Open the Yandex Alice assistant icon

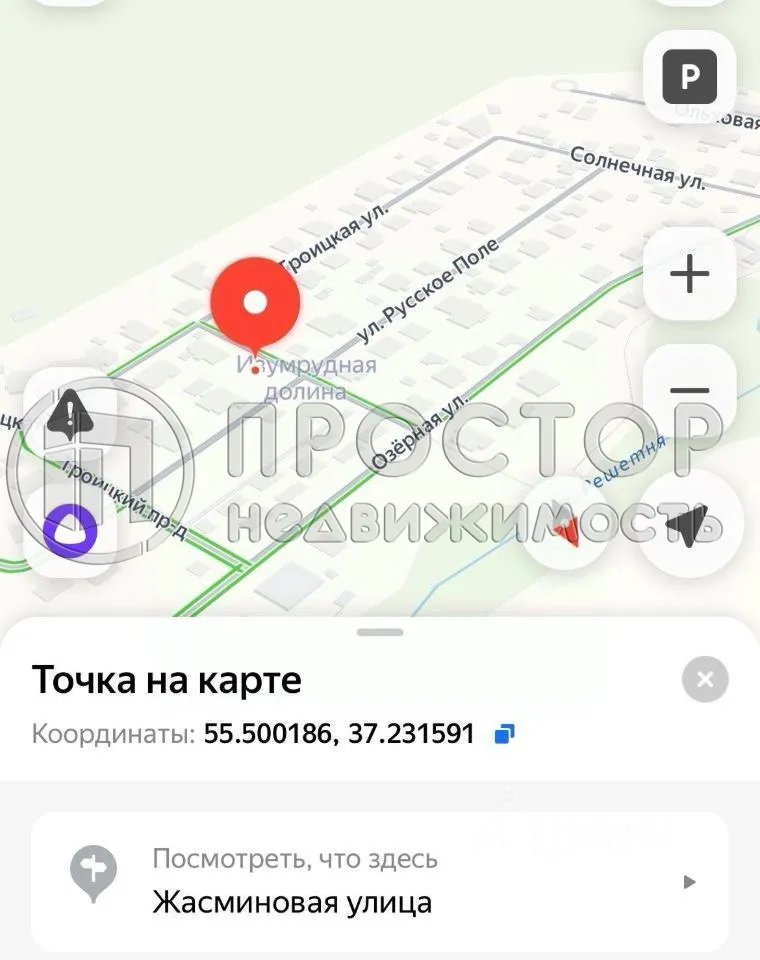pos(70,527)
